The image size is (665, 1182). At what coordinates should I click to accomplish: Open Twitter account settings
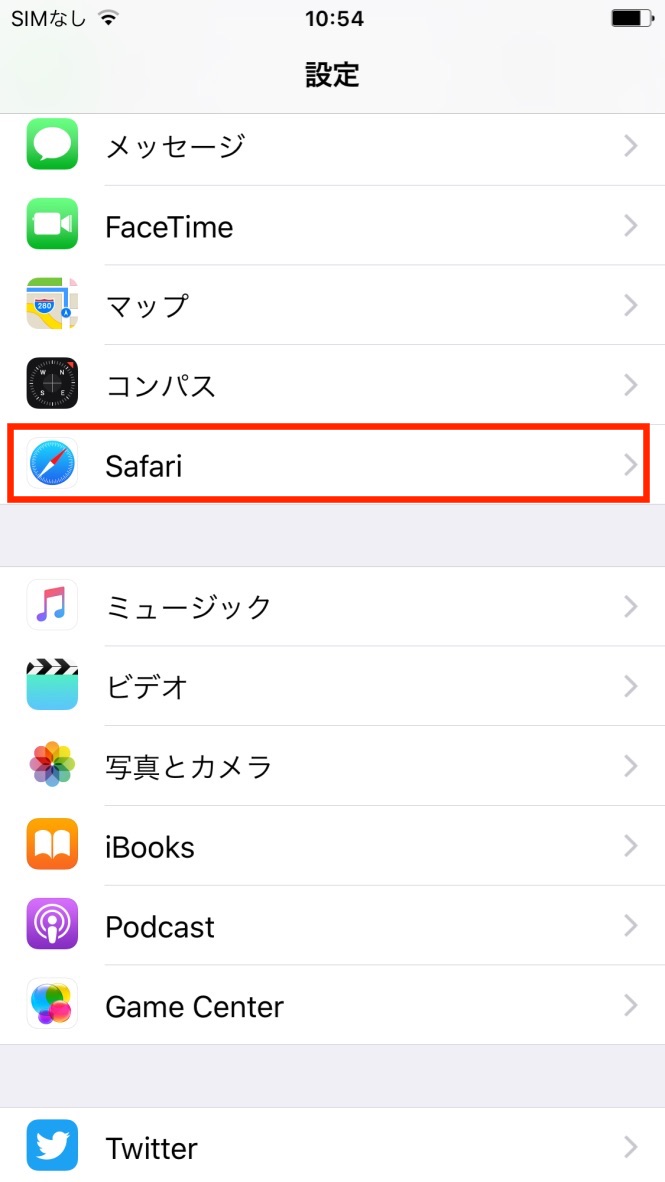click(332, 1146)
